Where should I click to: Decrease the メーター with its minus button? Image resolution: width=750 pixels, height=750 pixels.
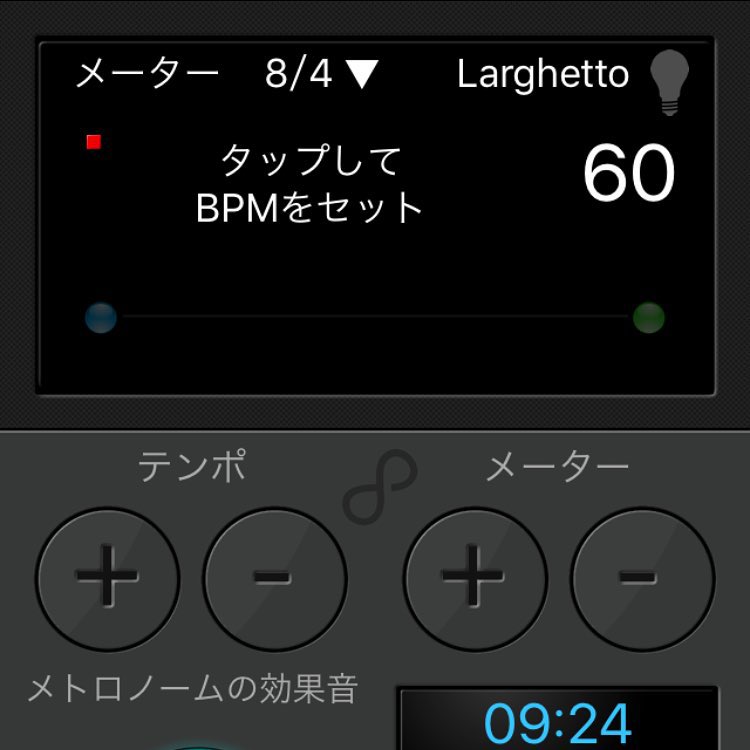(x=642, y=579)
